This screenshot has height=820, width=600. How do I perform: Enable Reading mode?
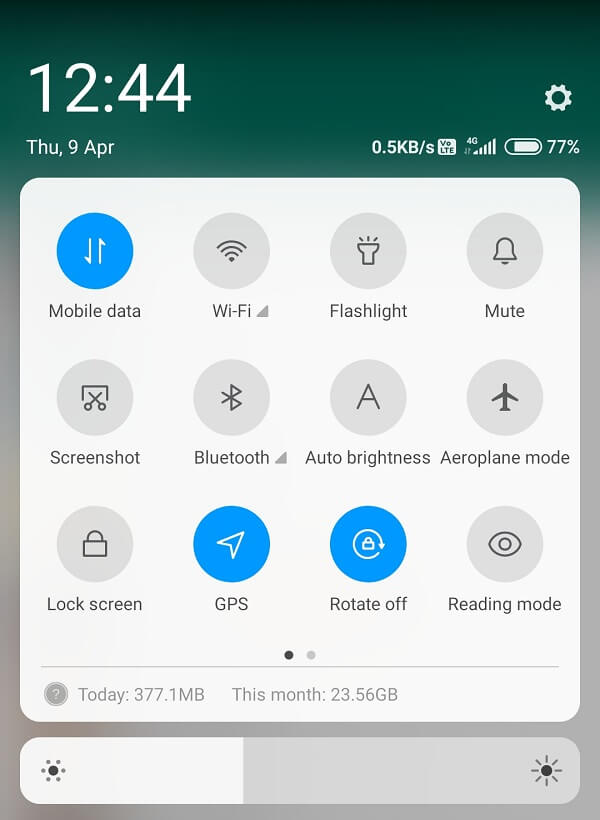[x=504, y=544]
